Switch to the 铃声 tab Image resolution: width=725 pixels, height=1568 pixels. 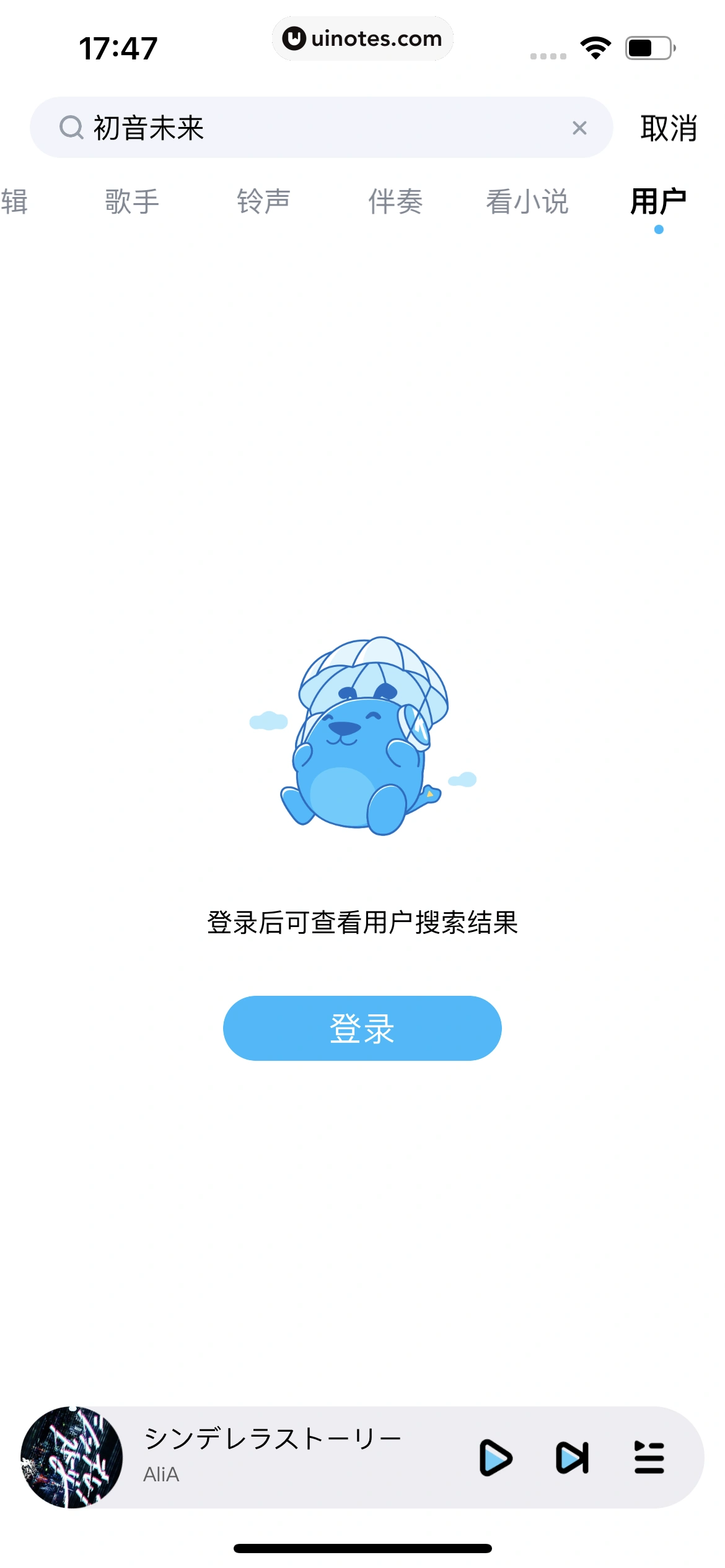pos(264,202)
